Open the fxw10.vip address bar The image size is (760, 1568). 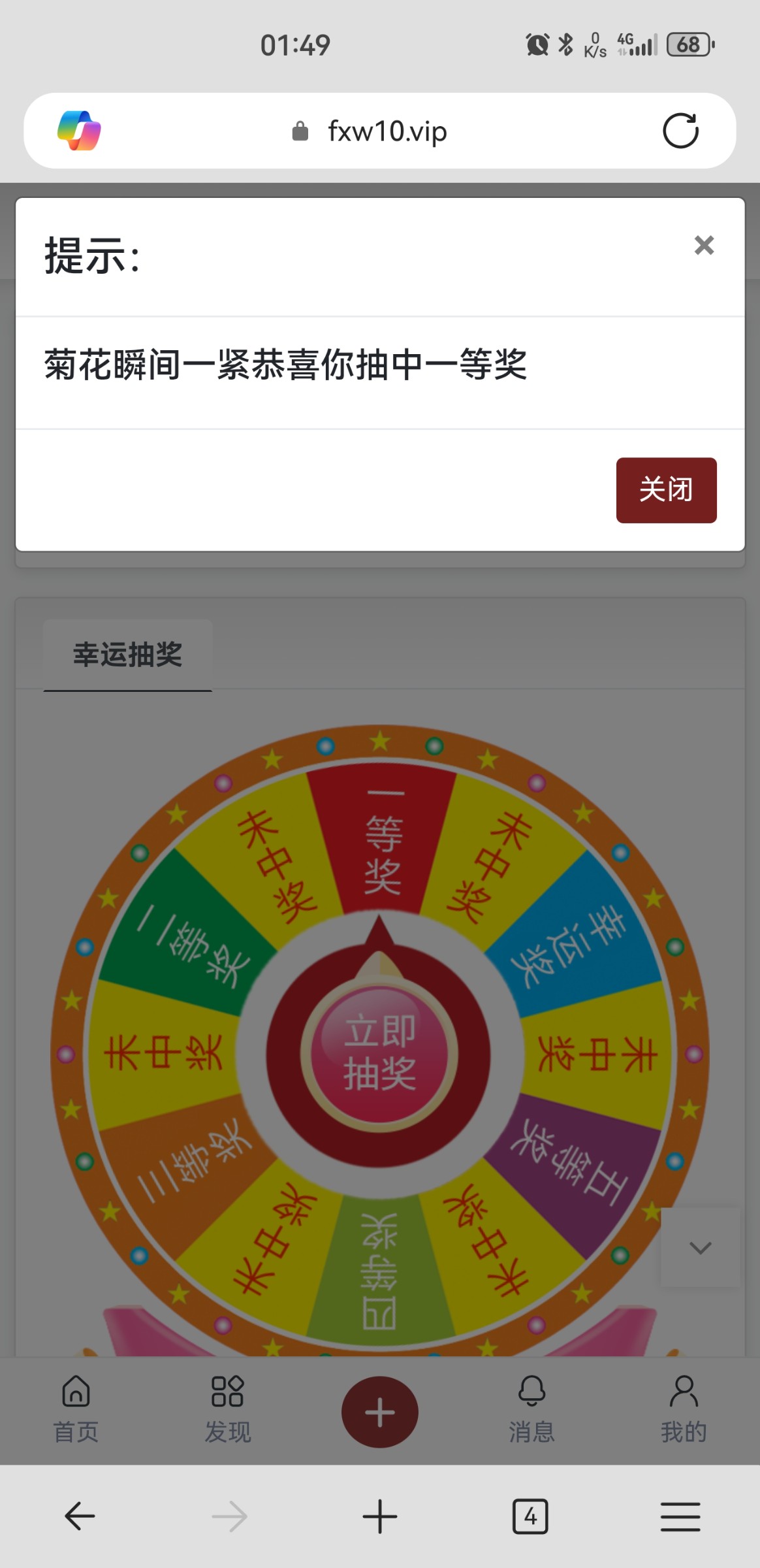coord(387,131)
